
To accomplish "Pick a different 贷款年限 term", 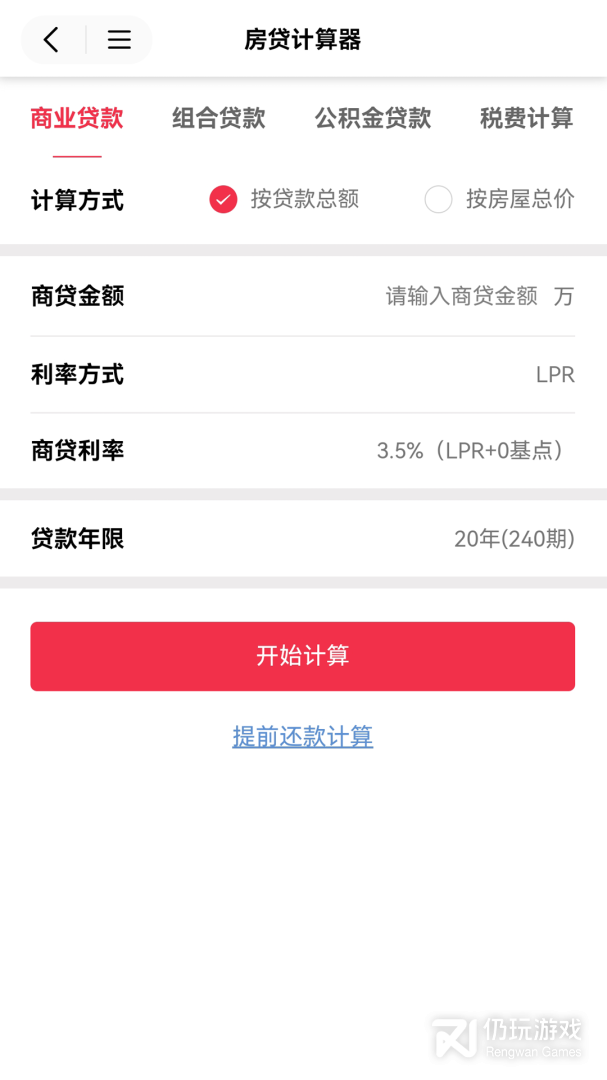I will [x=514, y=539].
